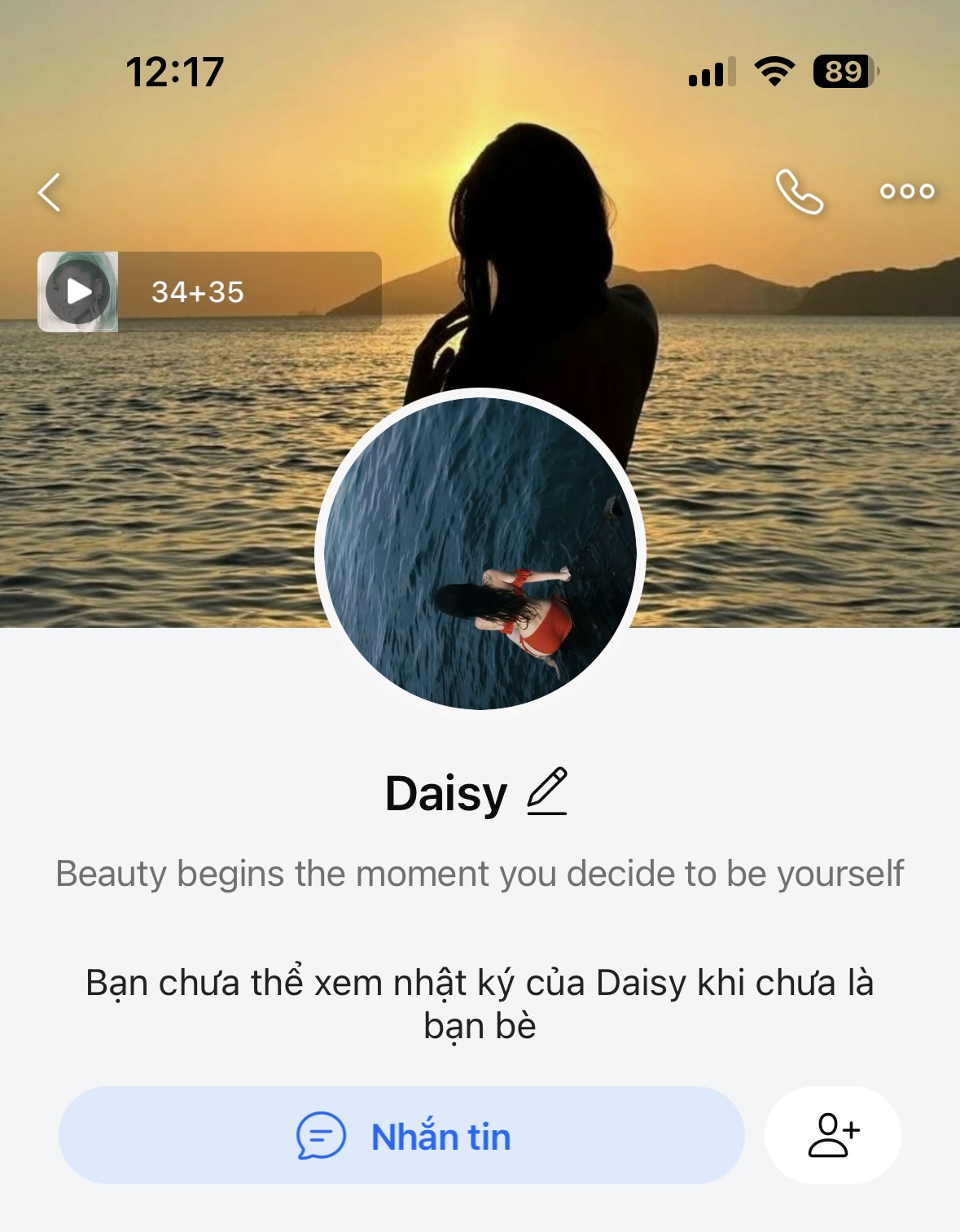Play the 34+35 profile song
This screenshot has width=960, height=1232.
click(x=79, y=292)
